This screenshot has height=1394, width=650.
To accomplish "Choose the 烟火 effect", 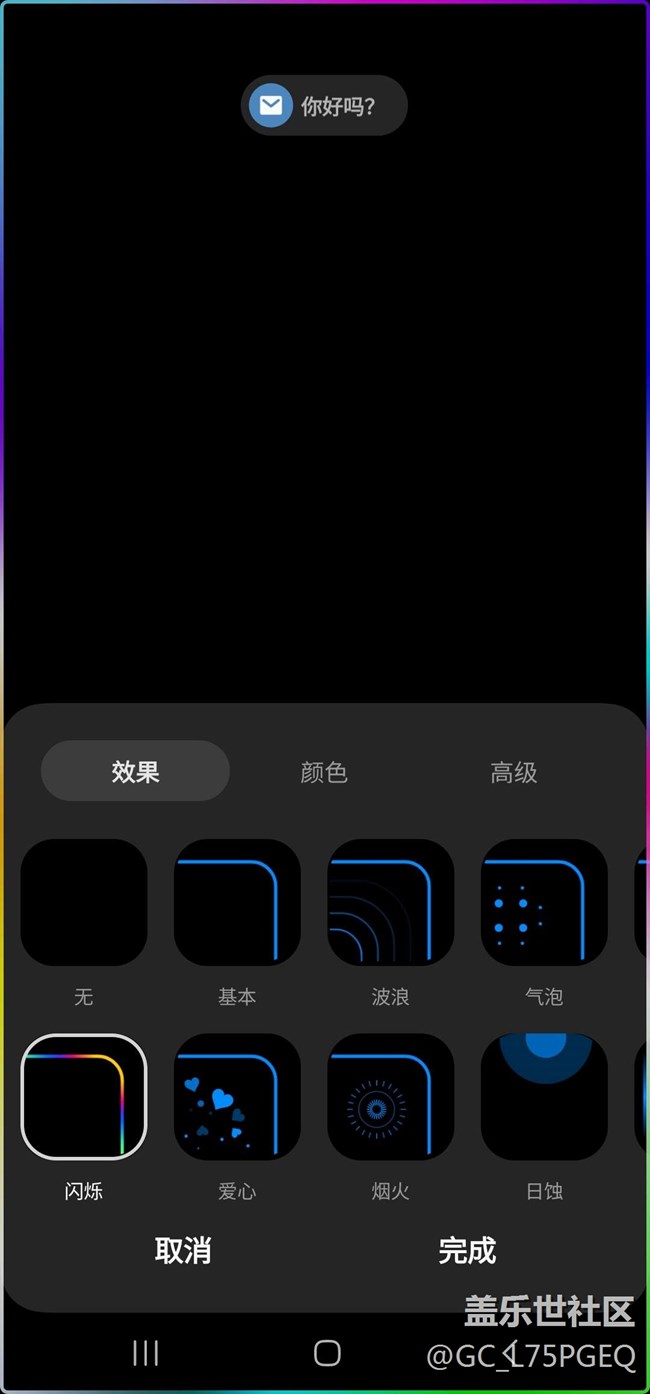I will [390, 1097].
